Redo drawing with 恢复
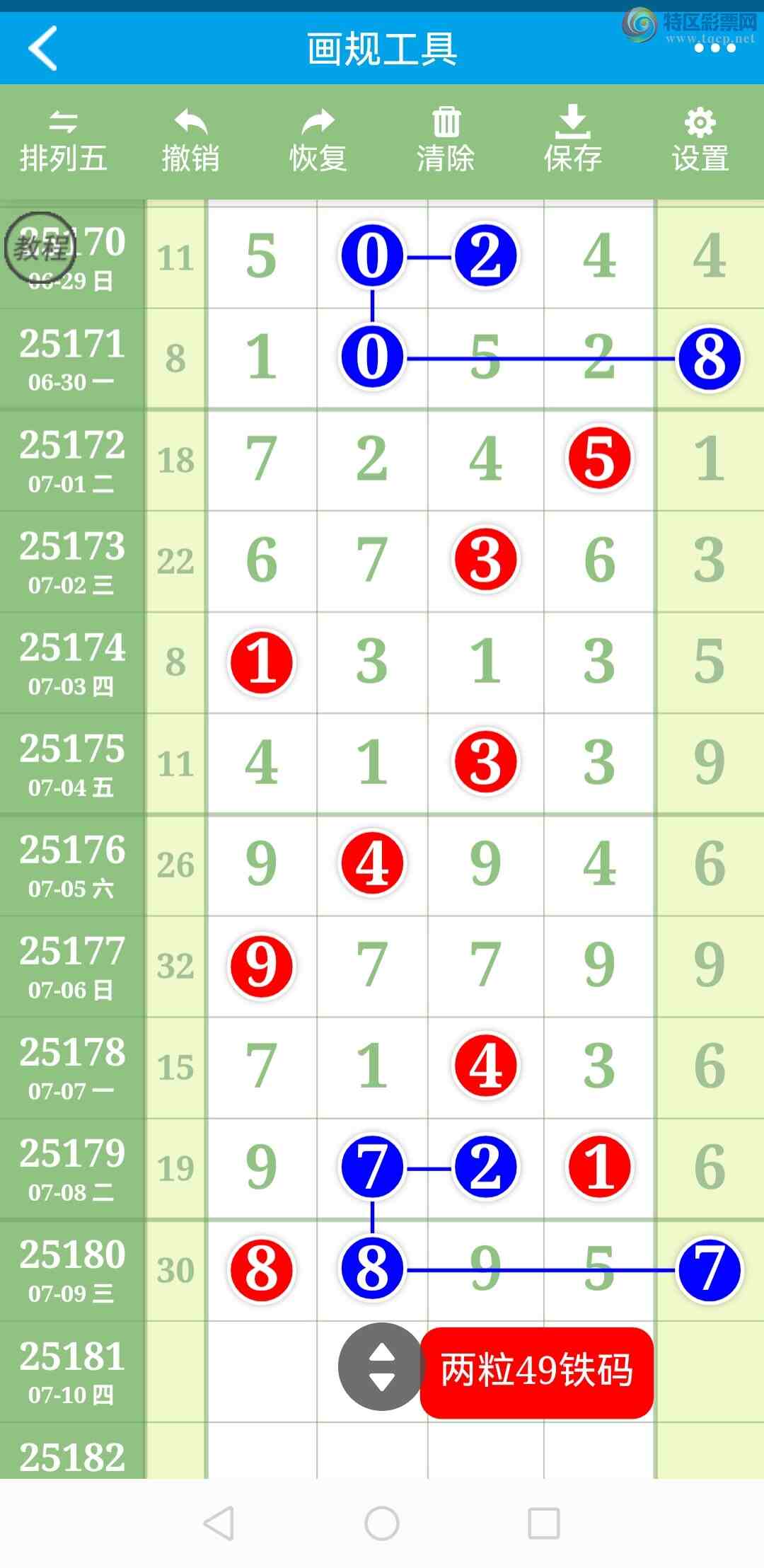 click(318, 142)
